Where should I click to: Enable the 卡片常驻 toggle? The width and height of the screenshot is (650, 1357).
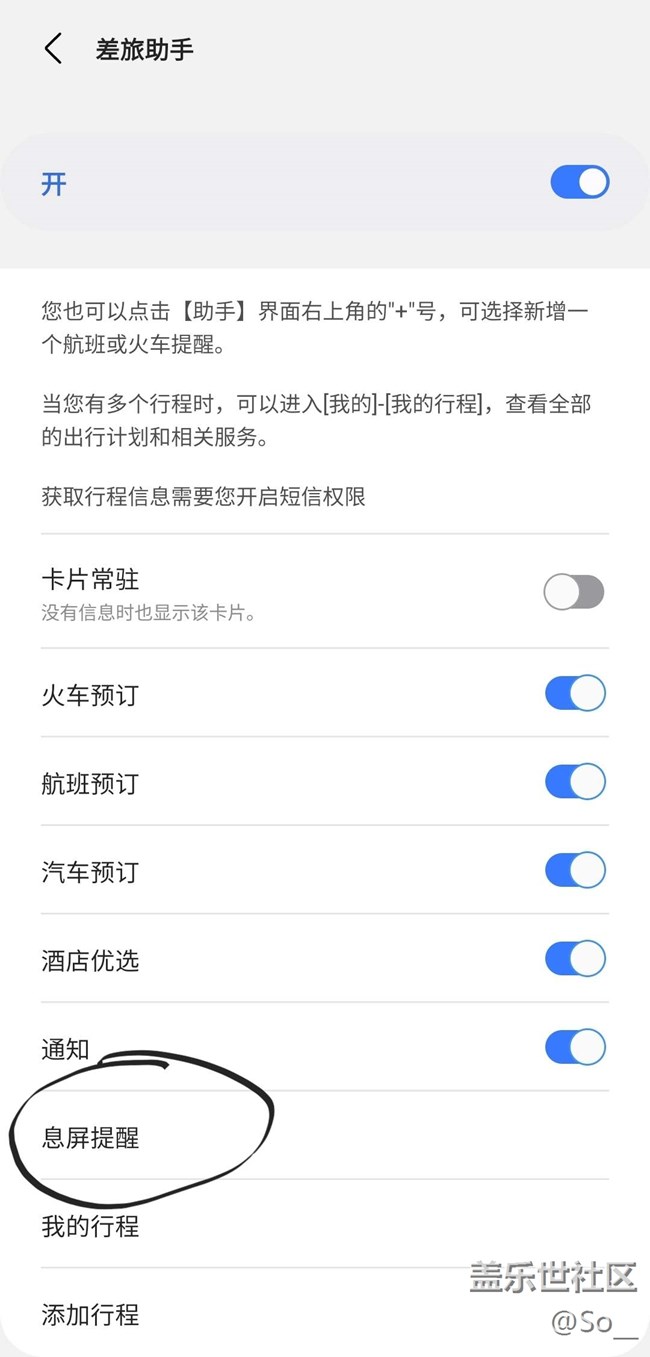(x=574, y=592)
